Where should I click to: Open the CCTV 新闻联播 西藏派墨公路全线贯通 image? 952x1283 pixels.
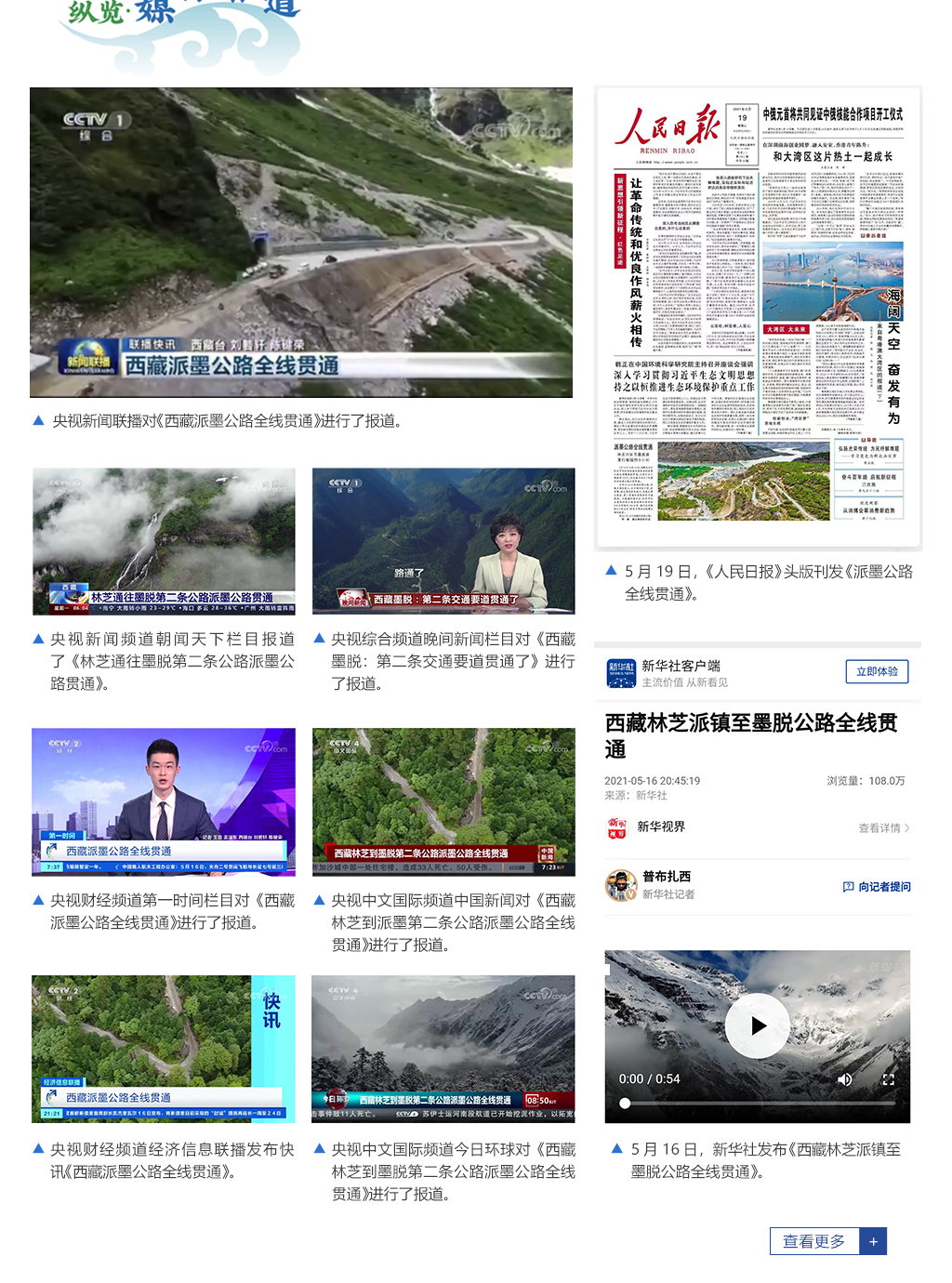coord(301,243)
